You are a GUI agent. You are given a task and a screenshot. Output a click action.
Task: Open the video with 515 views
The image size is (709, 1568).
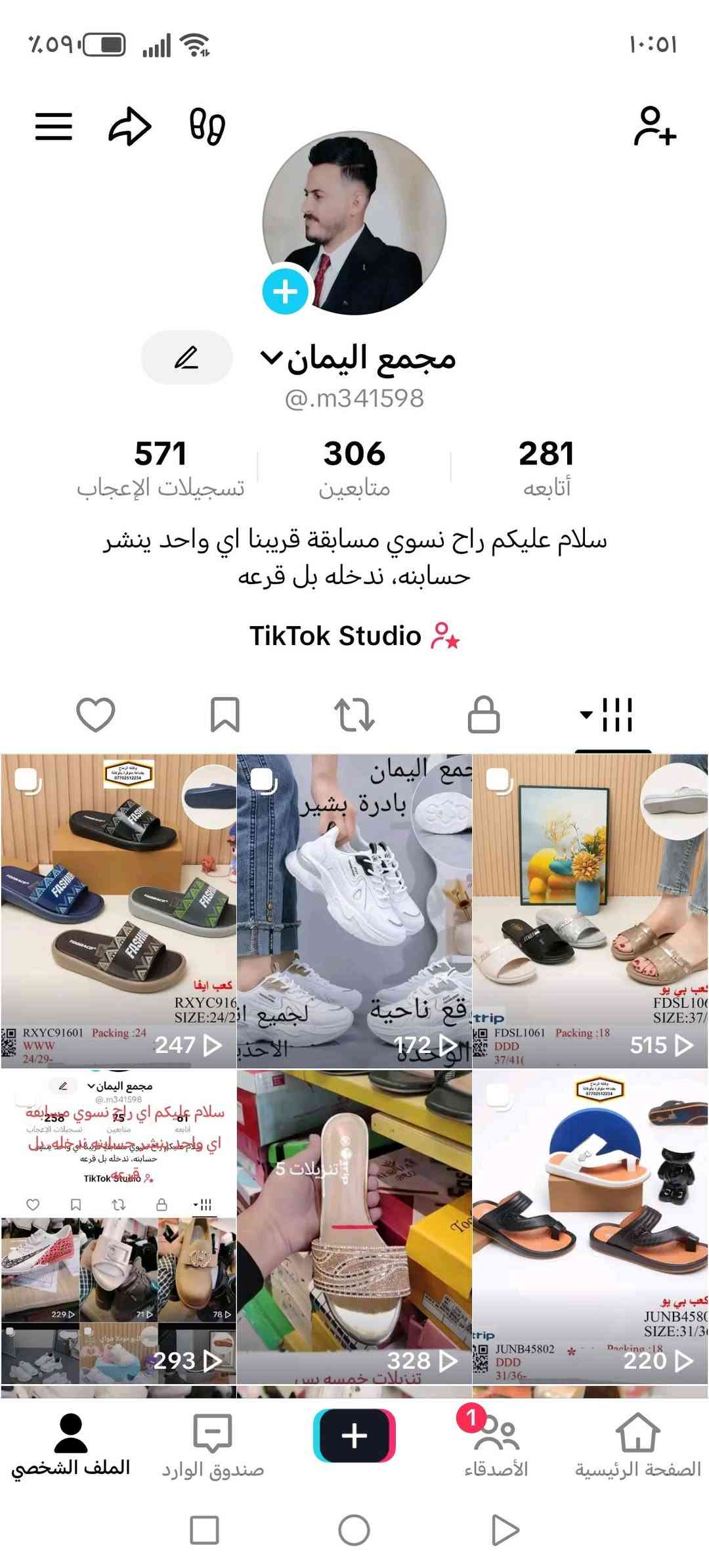click(590, 911)
